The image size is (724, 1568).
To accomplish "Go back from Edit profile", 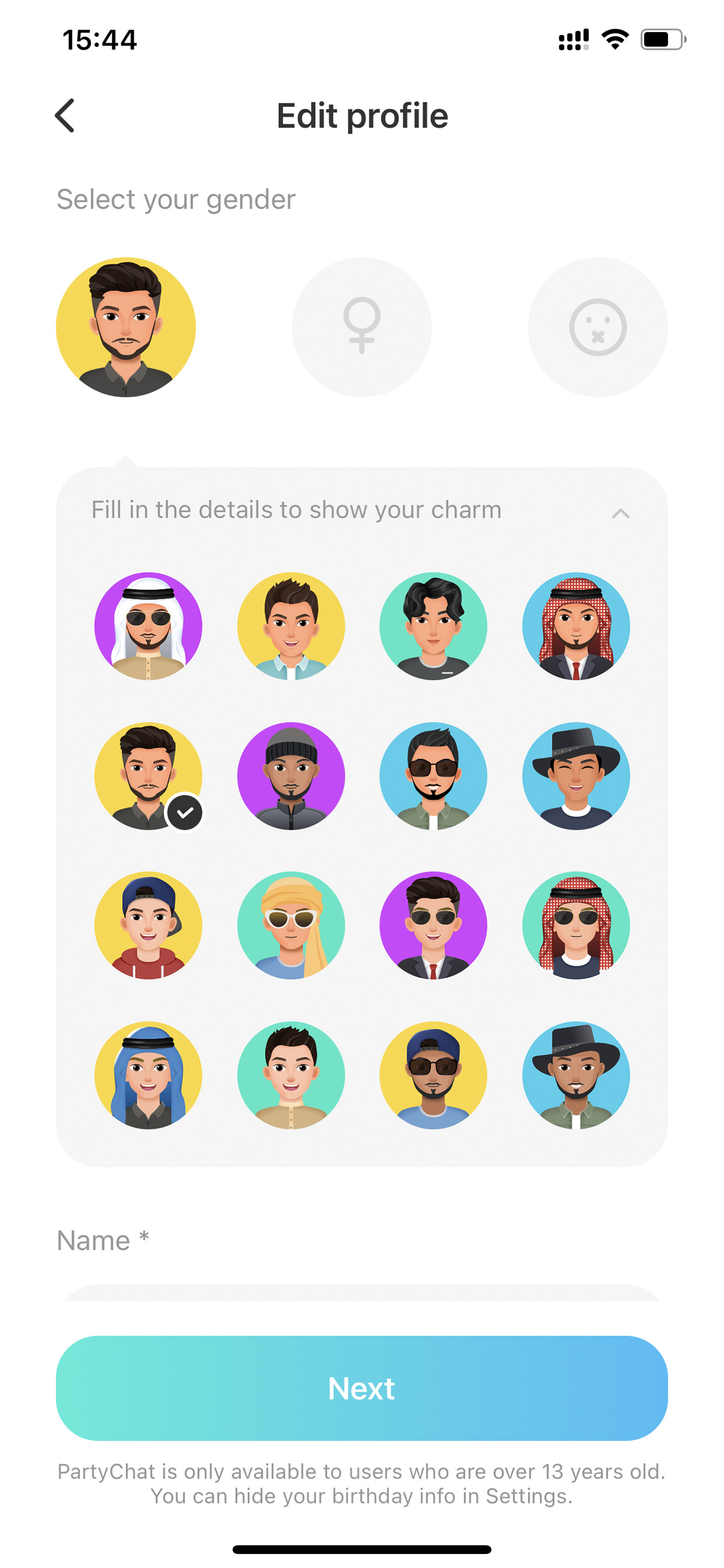I will (64, 116).
